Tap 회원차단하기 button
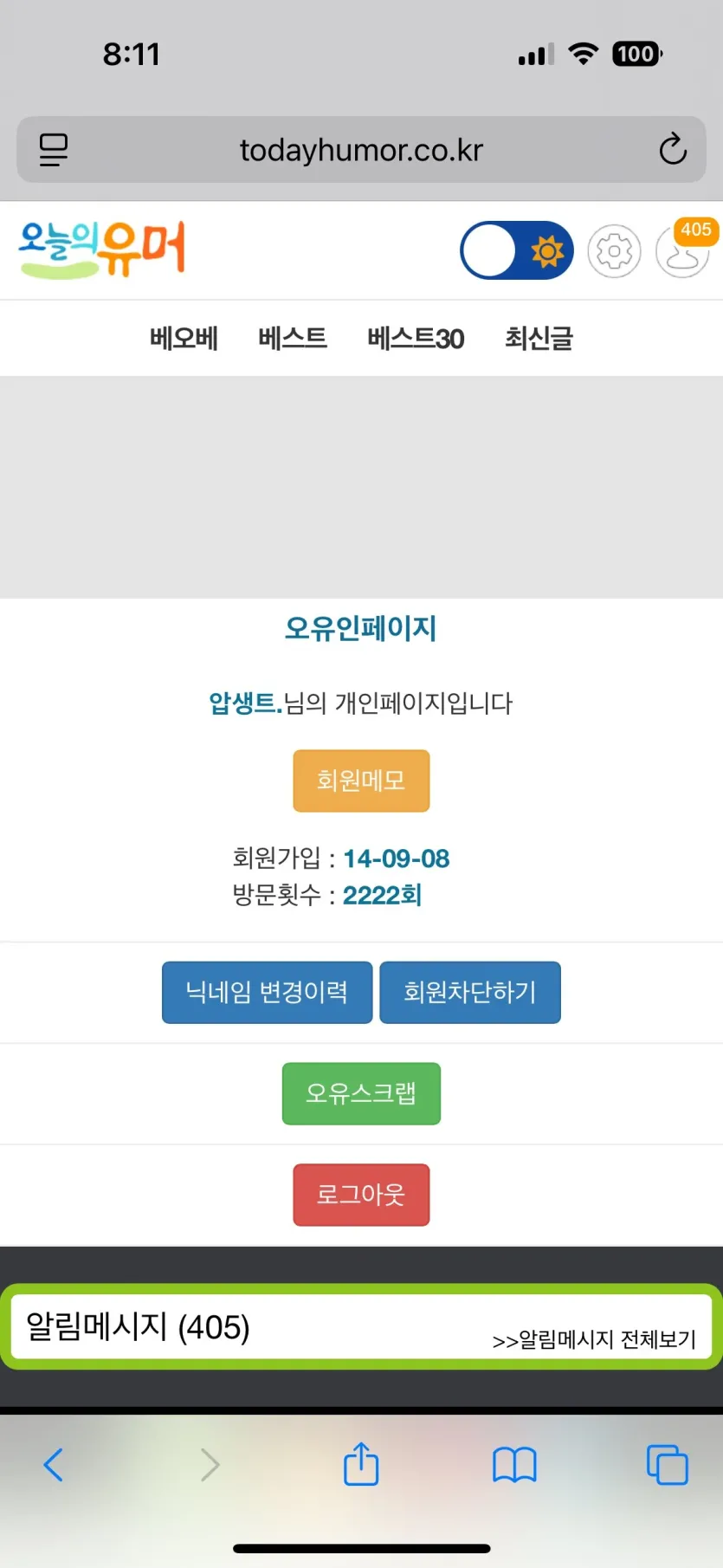This screenshot has height=1568, width=723. point(470,992)
